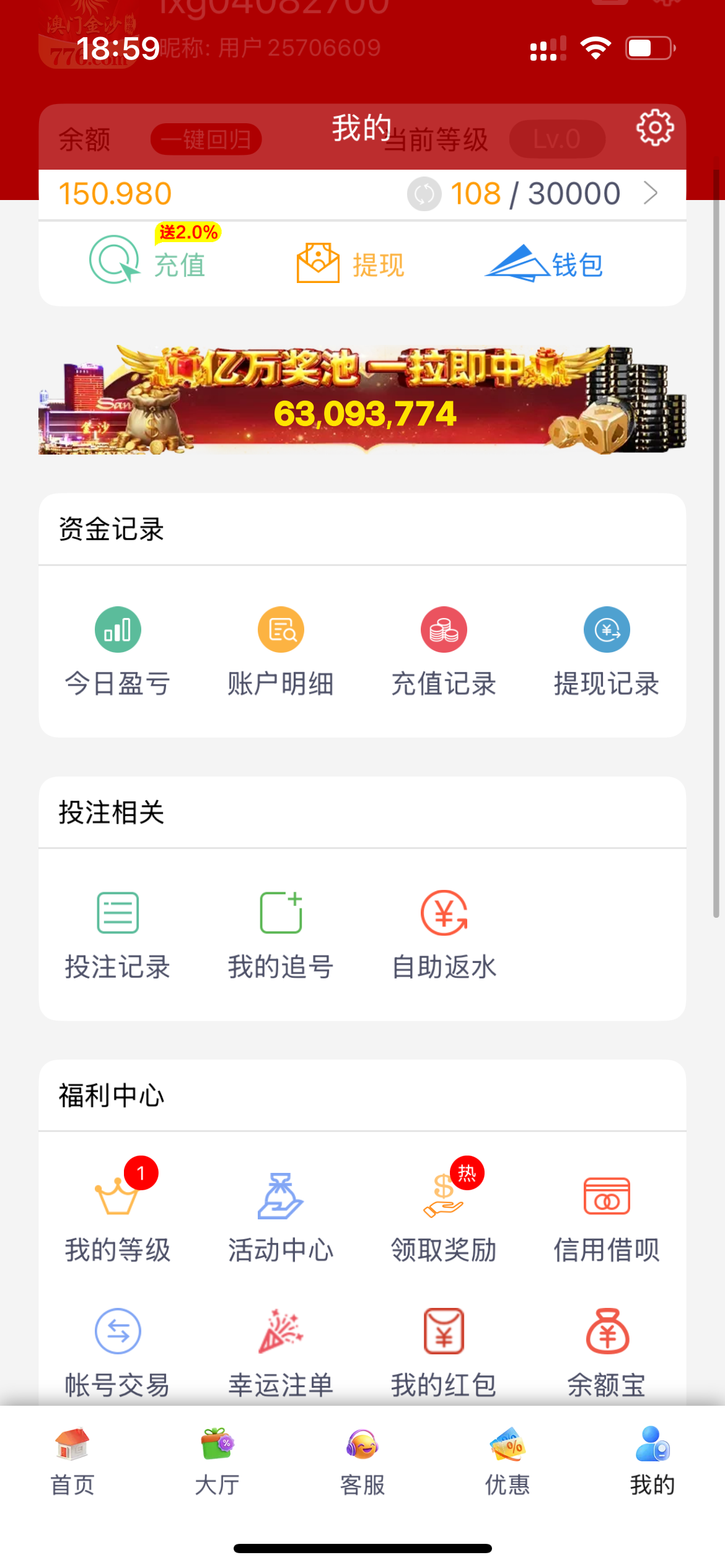Open 投注记录 betting records

coord(118,935)
